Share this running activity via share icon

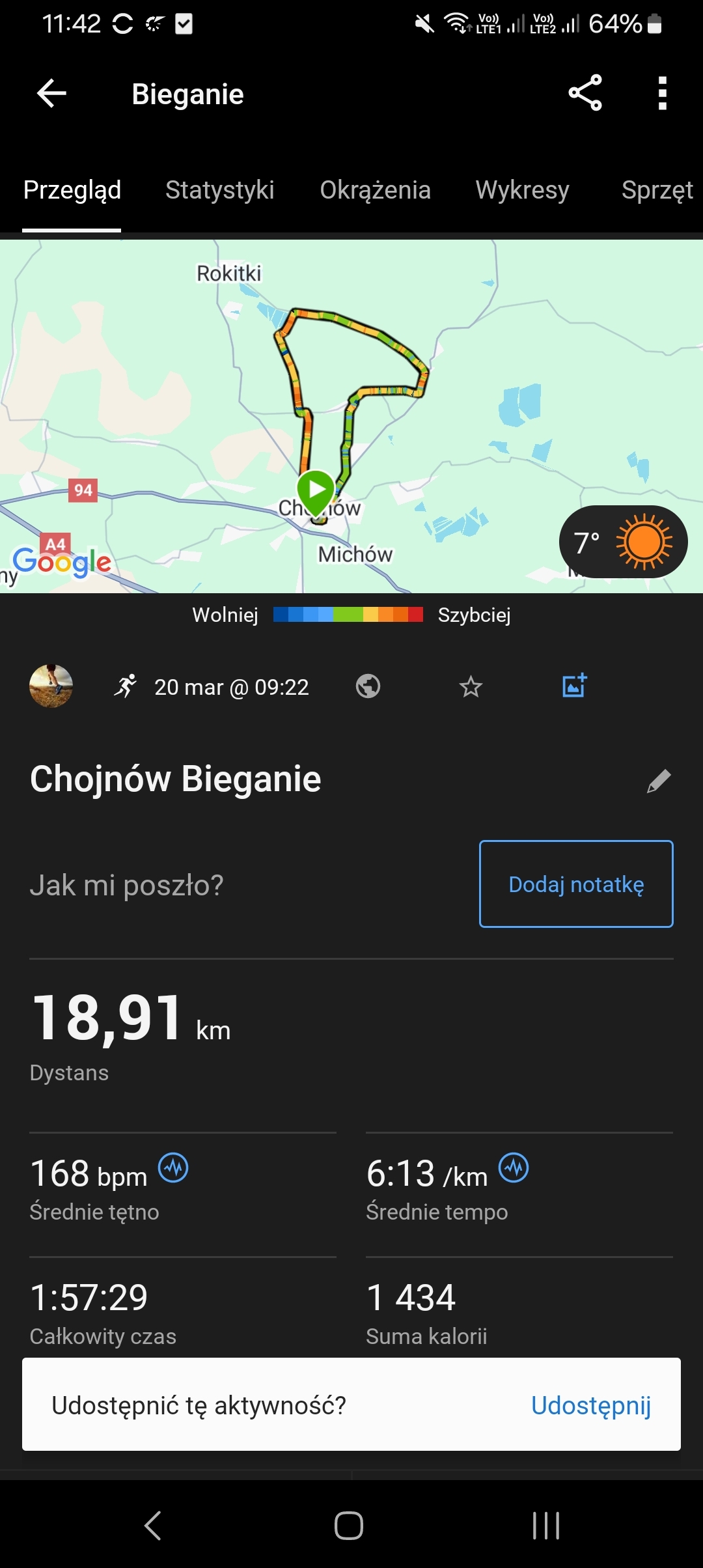coord(585,93)
